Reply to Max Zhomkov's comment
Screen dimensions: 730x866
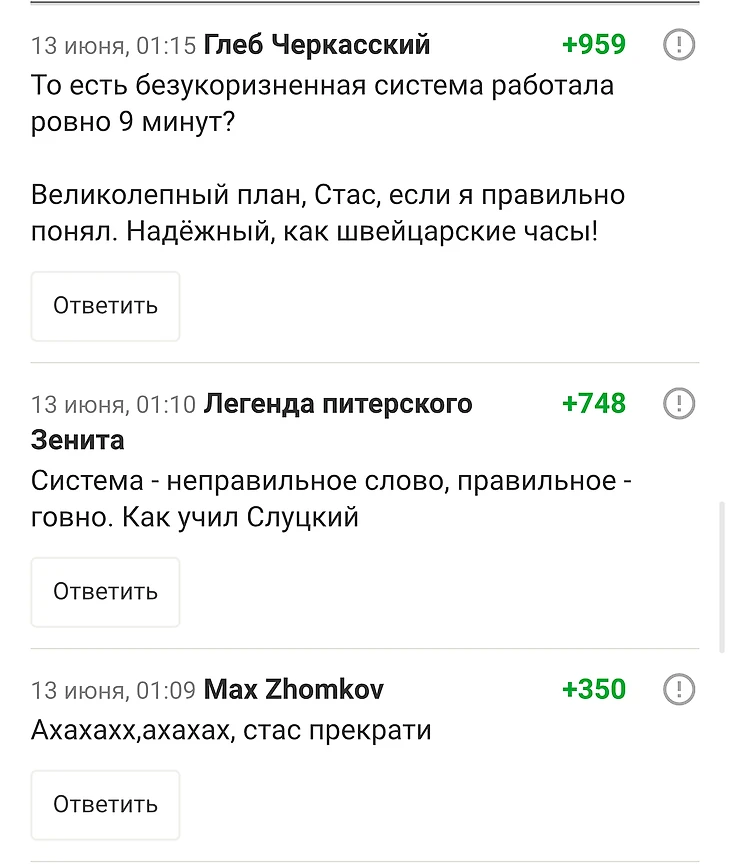click(x=105, y=805)
